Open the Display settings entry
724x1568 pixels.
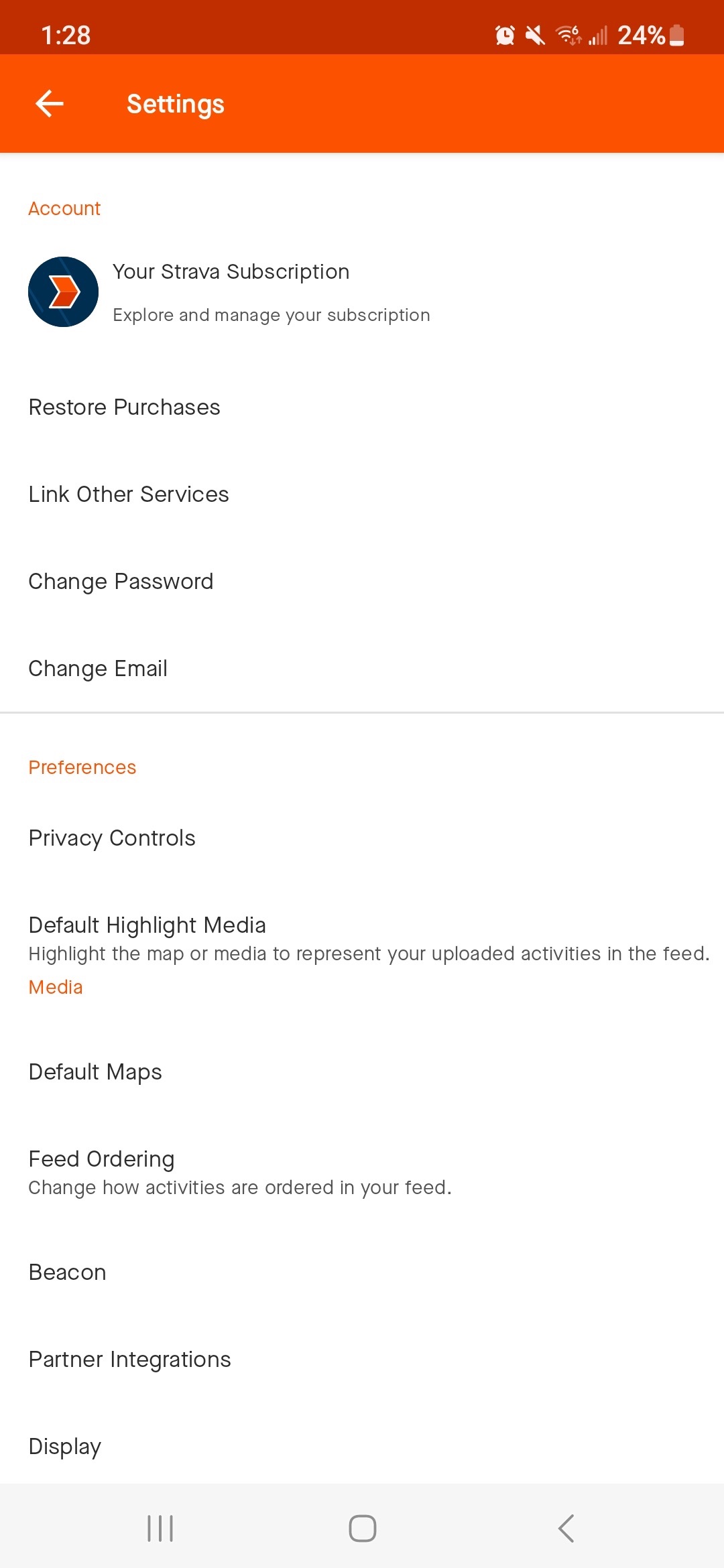64,1446
